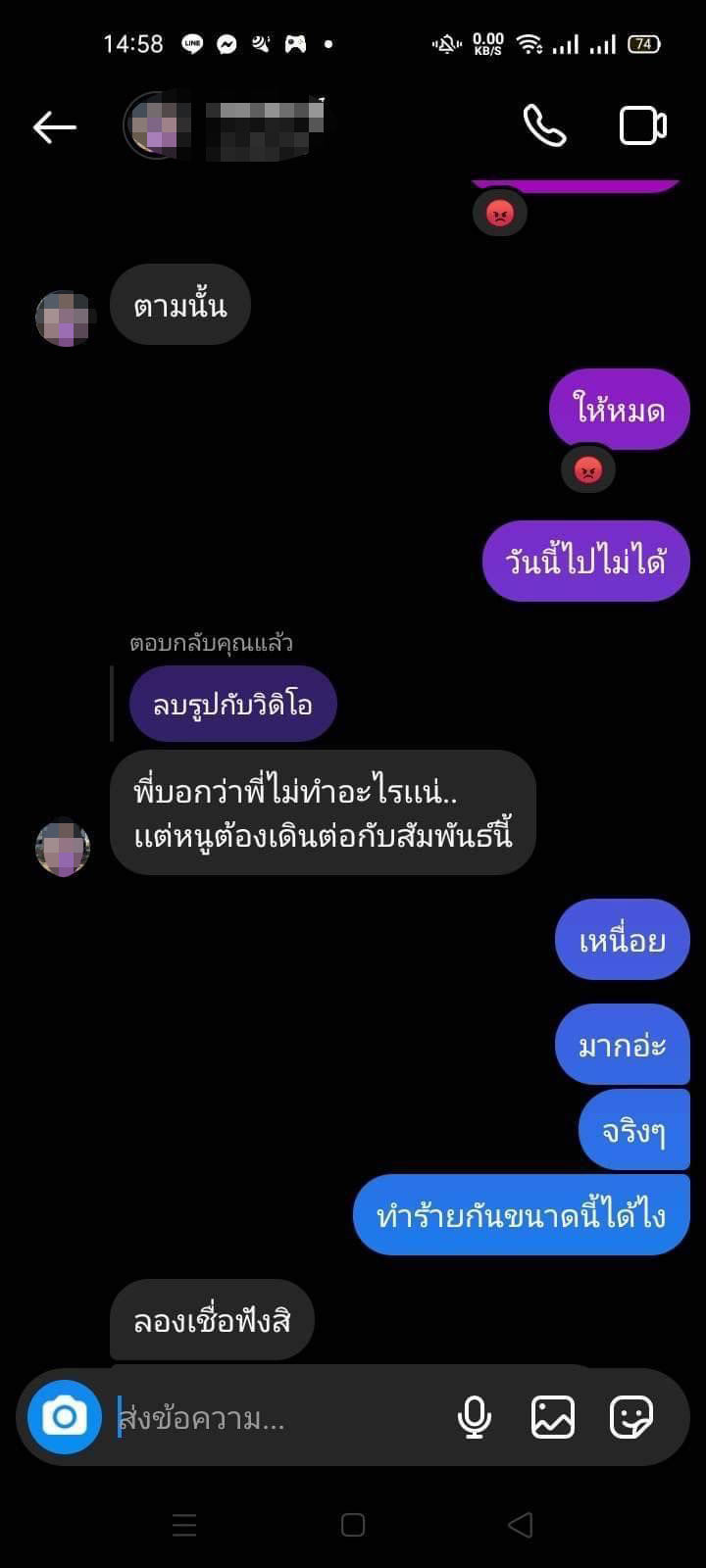Go to the home screen via the navigation bar
The width and height of the screenshot is (706, 1568).
tap(353, 1525)
